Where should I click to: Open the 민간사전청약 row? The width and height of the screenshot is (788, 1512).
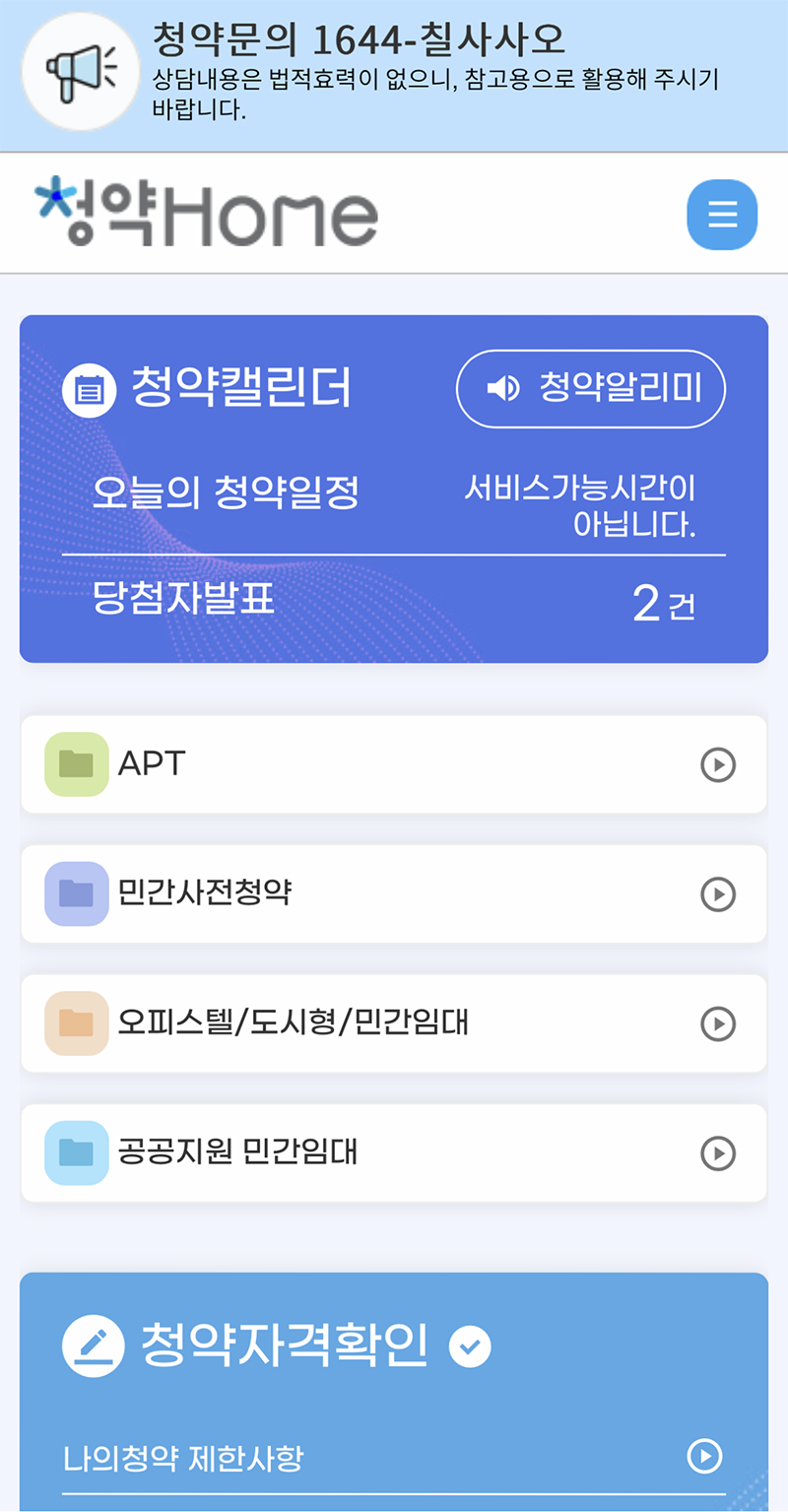tap(394, 893)
